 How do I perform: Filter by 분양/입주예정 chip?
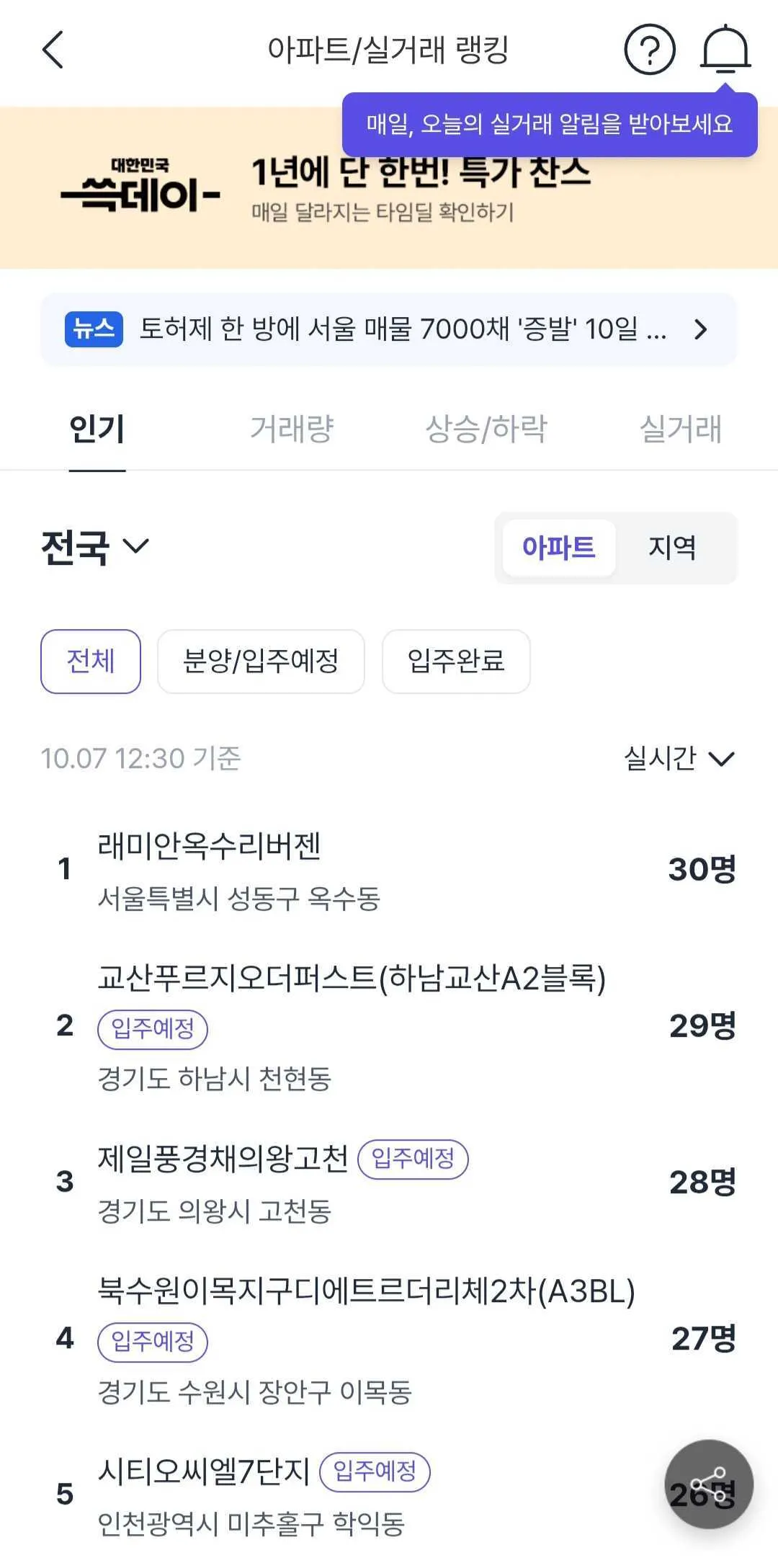261,661
